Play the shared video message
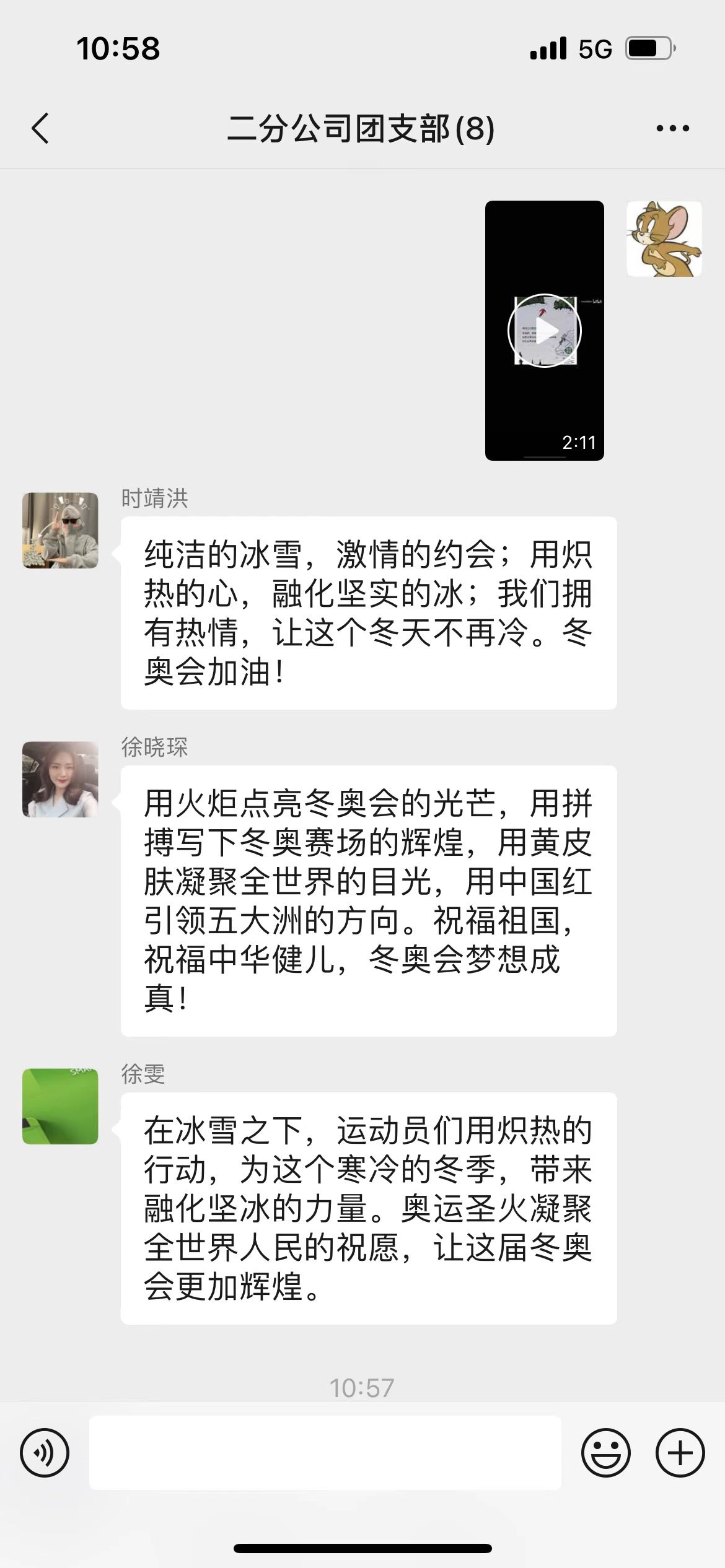 (545, 329)
